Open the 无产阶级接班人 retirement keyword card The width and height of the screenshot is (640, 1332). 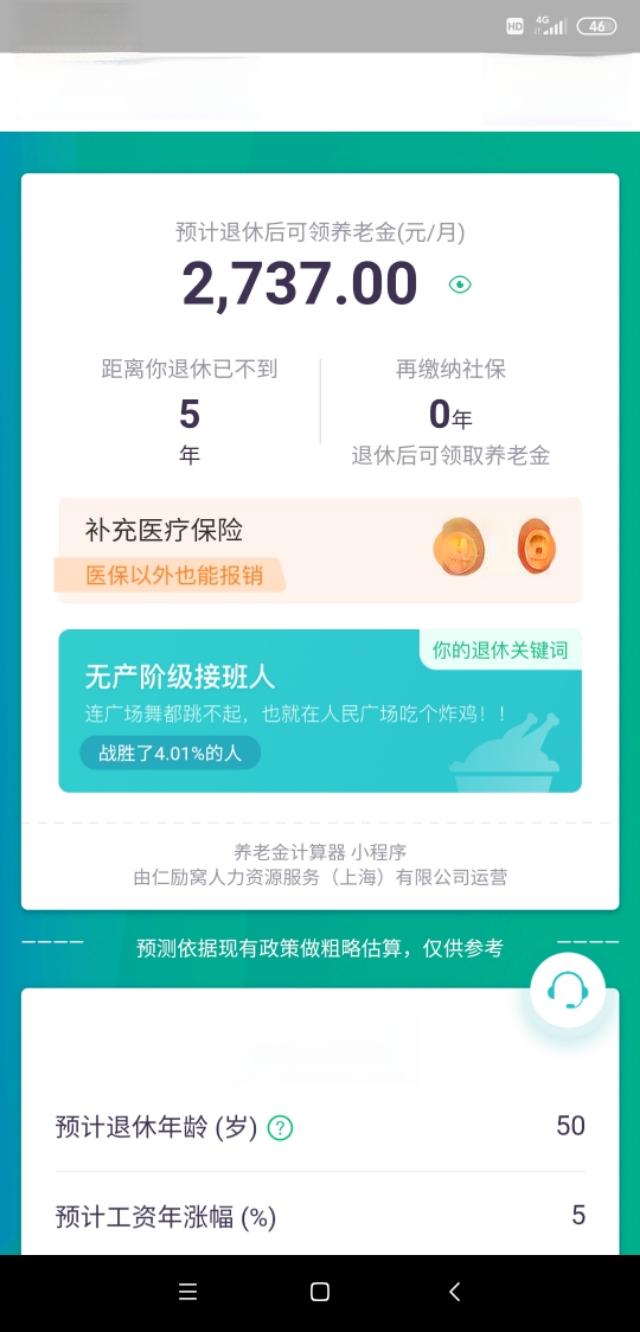pos(319,711)
